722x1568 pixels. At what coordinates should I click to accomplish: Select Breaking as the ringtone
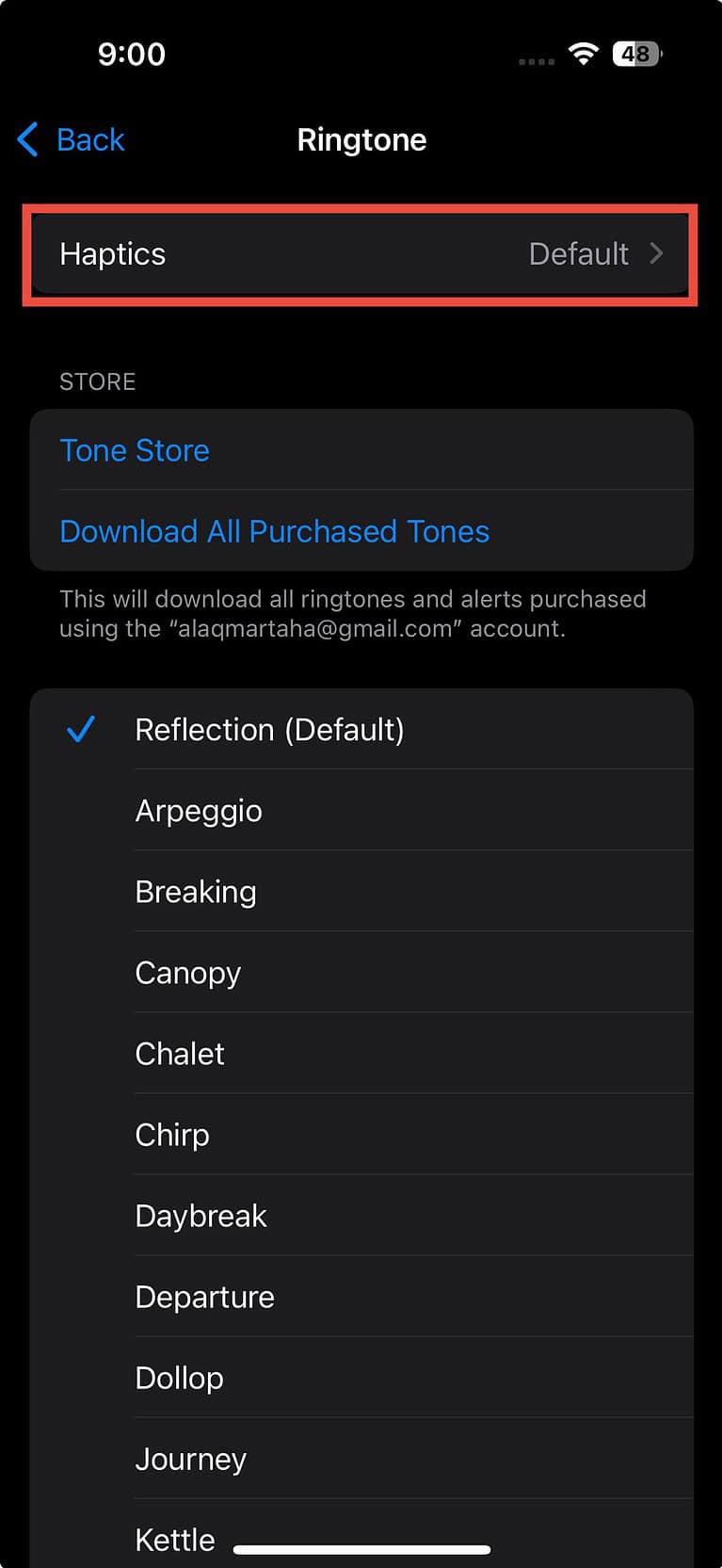196,892
